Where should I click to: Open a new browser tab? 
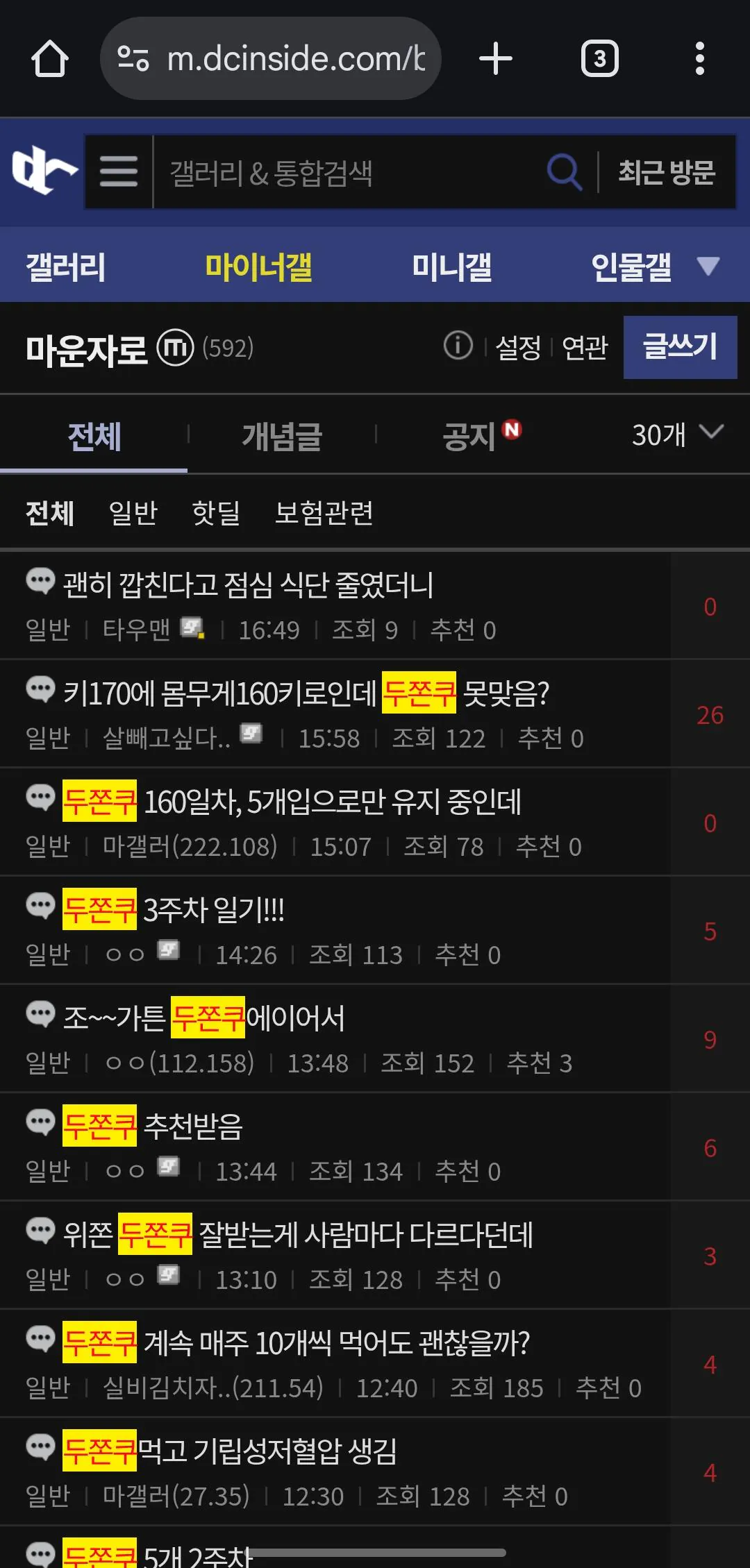[x=496, y=59]
